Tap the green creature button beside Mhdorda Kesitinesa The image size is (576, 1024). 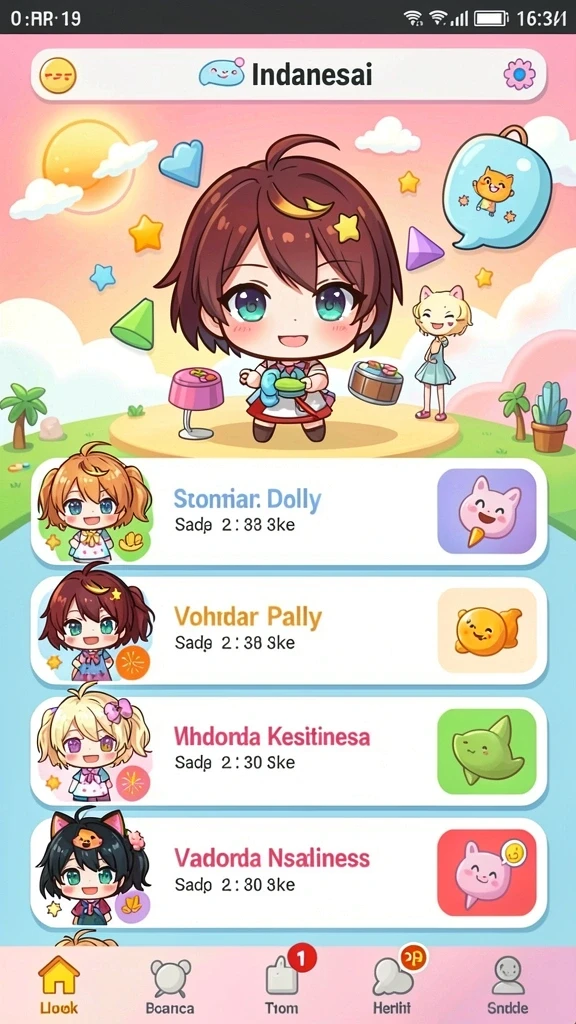click(x=487, y=751)
